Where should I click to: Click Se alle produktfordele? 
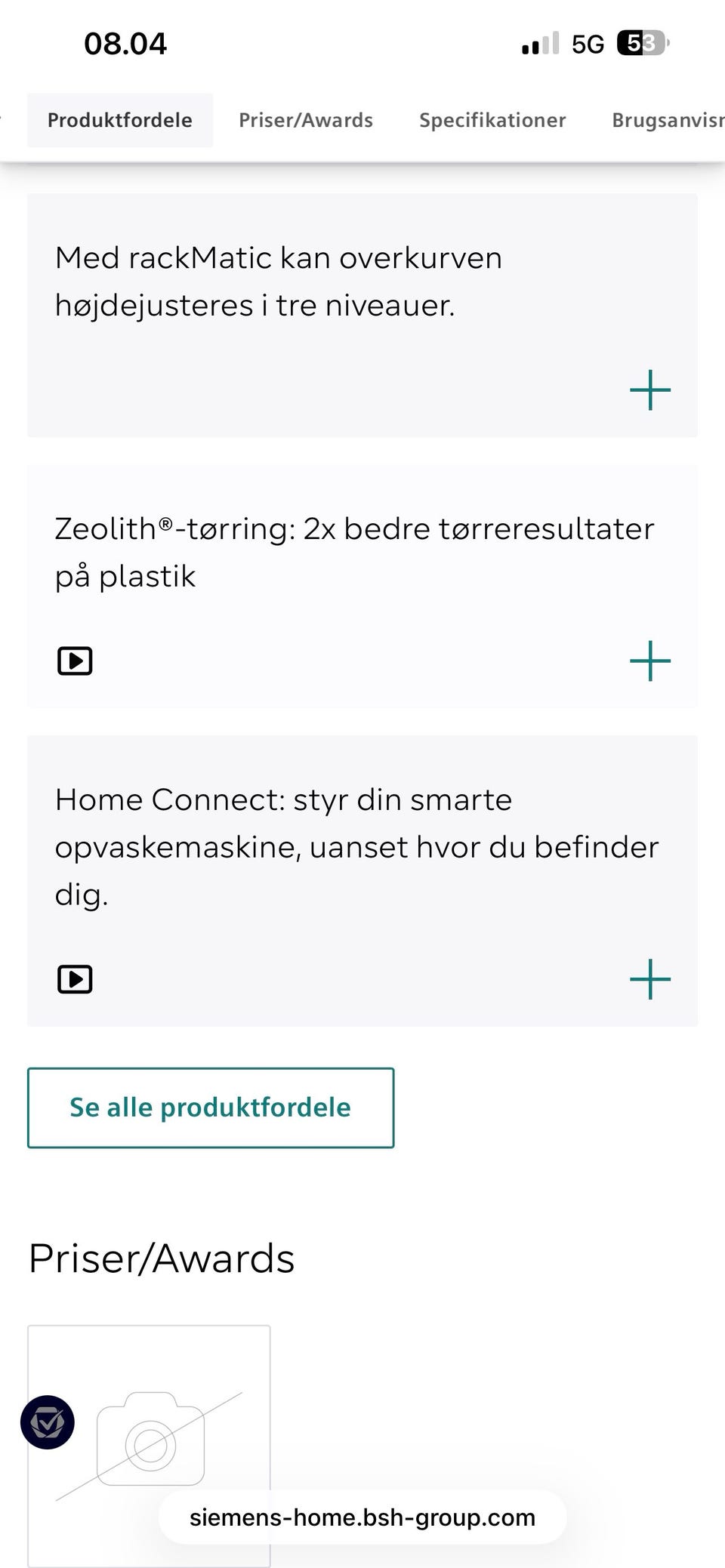pyautogui.click(x=210, y=1107)
